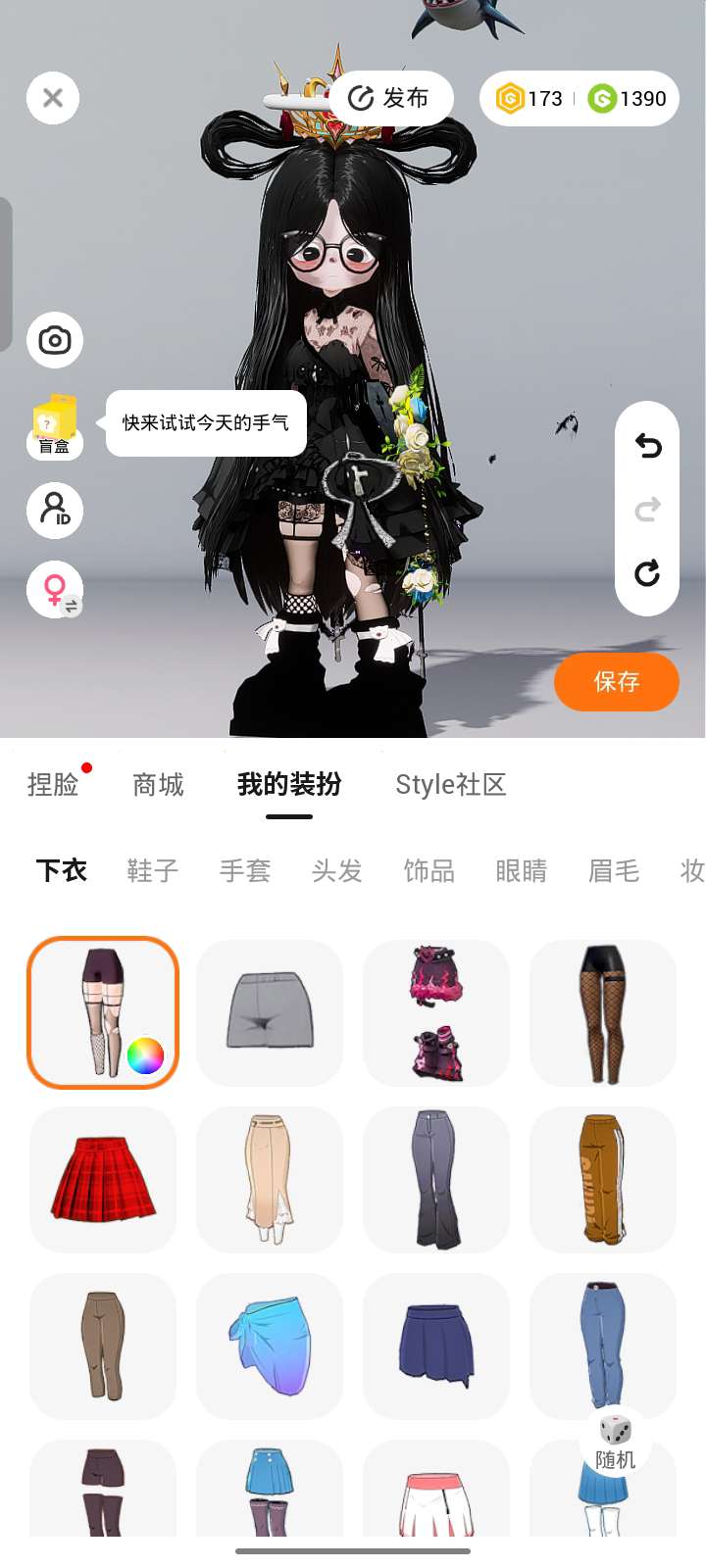Select the 鞋子 category
Viewport: 706px width, 1568px height.
tap(153, 870)
